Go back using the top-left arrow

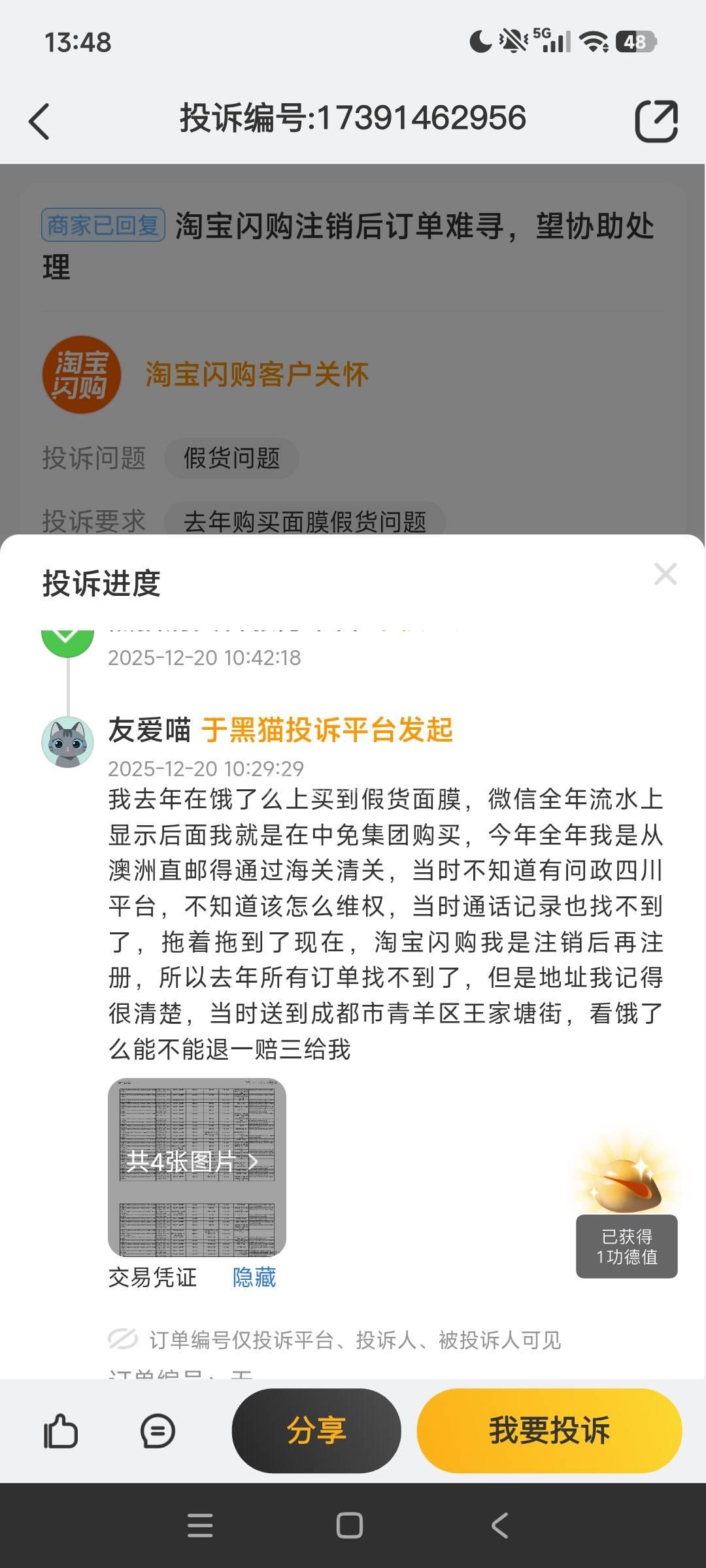pyautogui.click(x=39, y=122)
